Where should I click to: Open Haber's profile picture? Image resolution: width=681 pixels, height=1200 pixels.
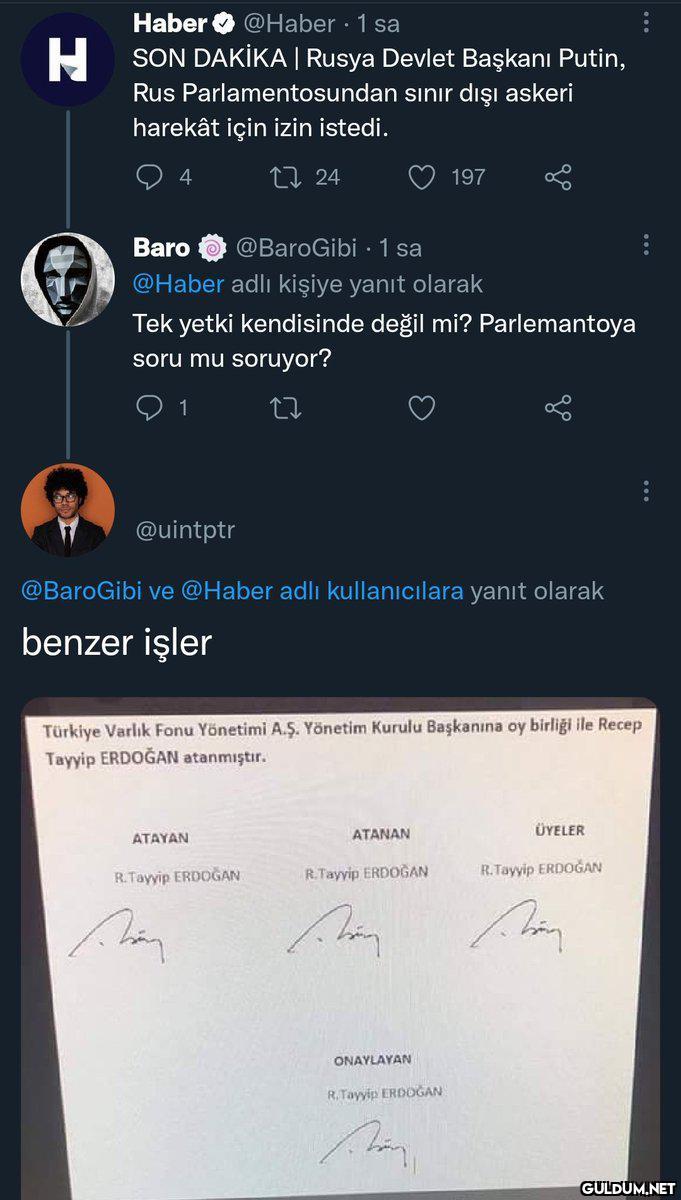coord(67,60)
